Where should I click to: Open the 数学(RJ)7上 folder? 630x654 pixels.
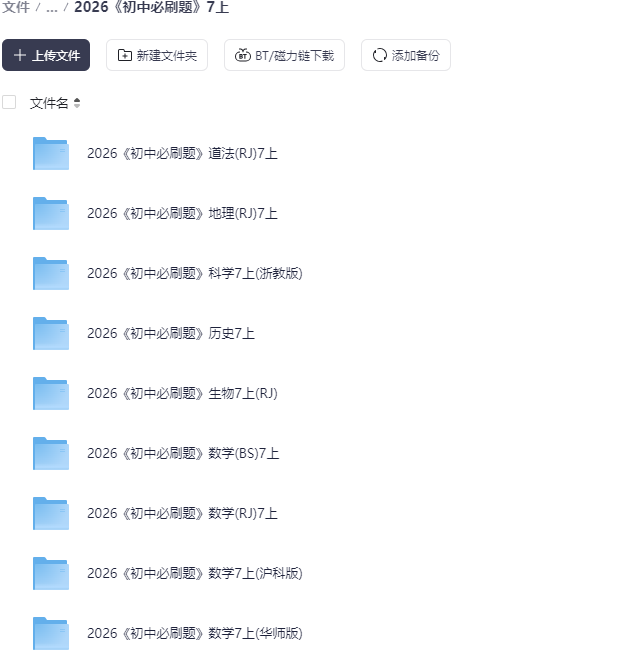(182, 513)
